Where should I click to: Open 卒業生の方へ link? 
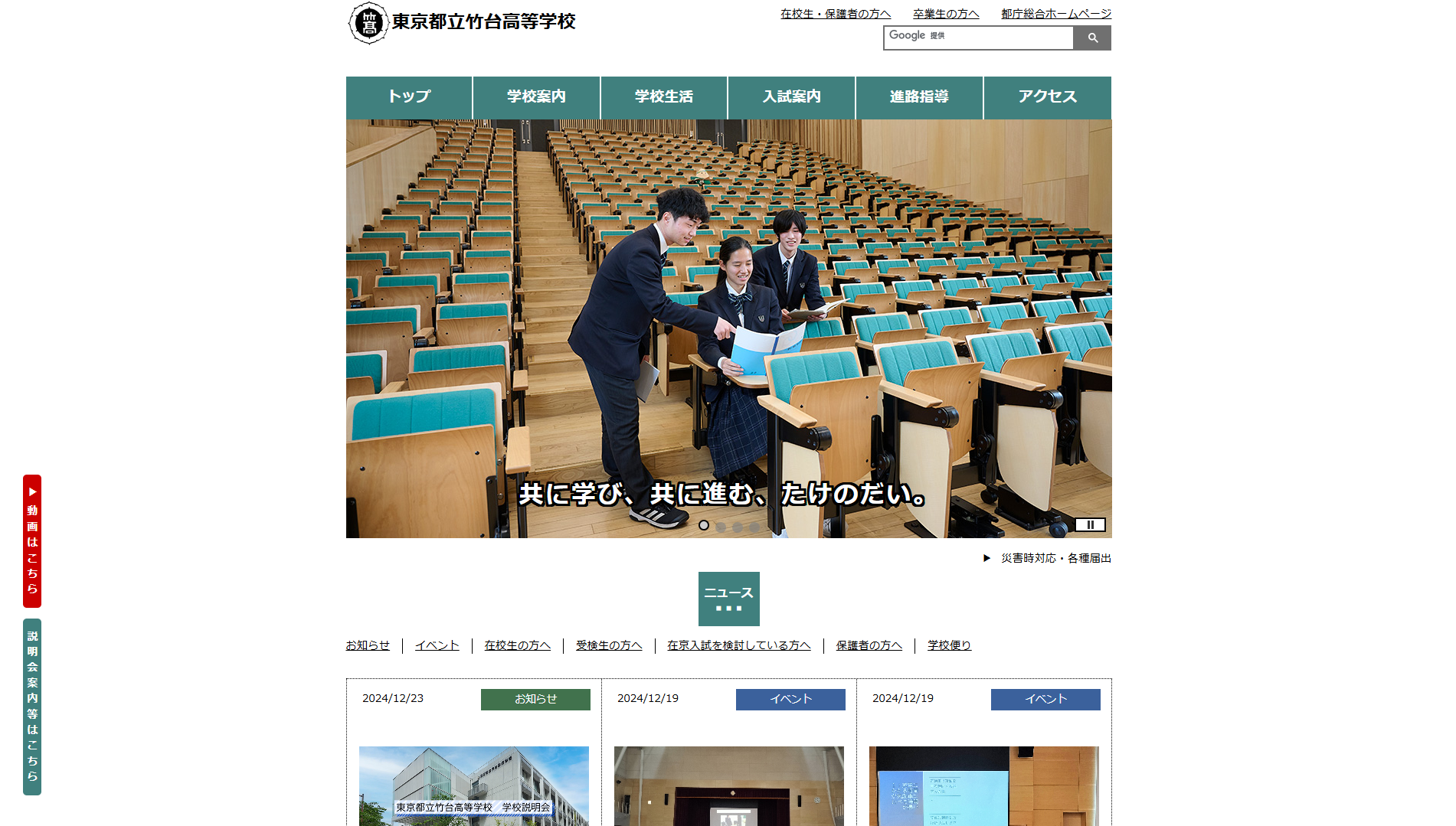point(946,14)
